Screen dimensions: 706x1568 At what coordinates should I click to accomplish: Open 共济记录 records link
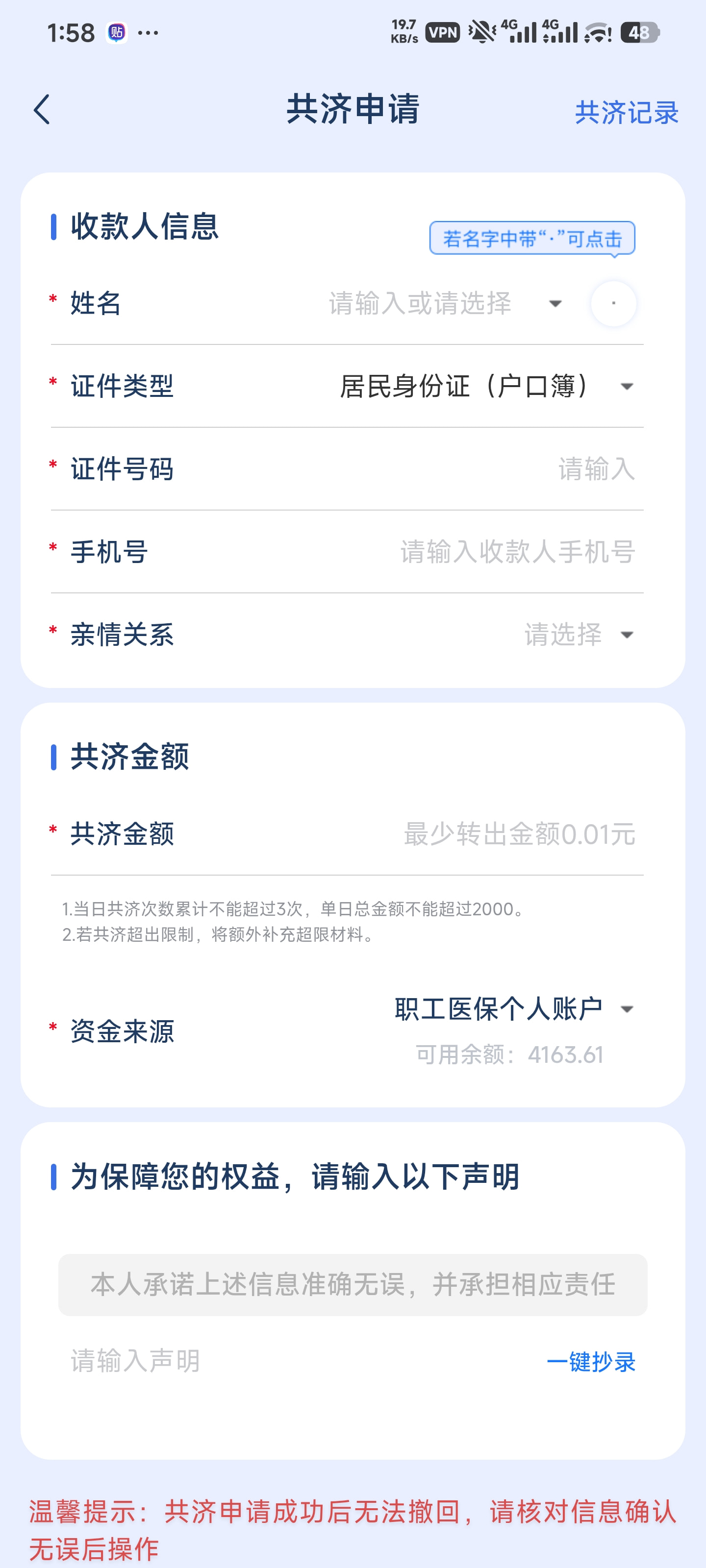point(626,113)
